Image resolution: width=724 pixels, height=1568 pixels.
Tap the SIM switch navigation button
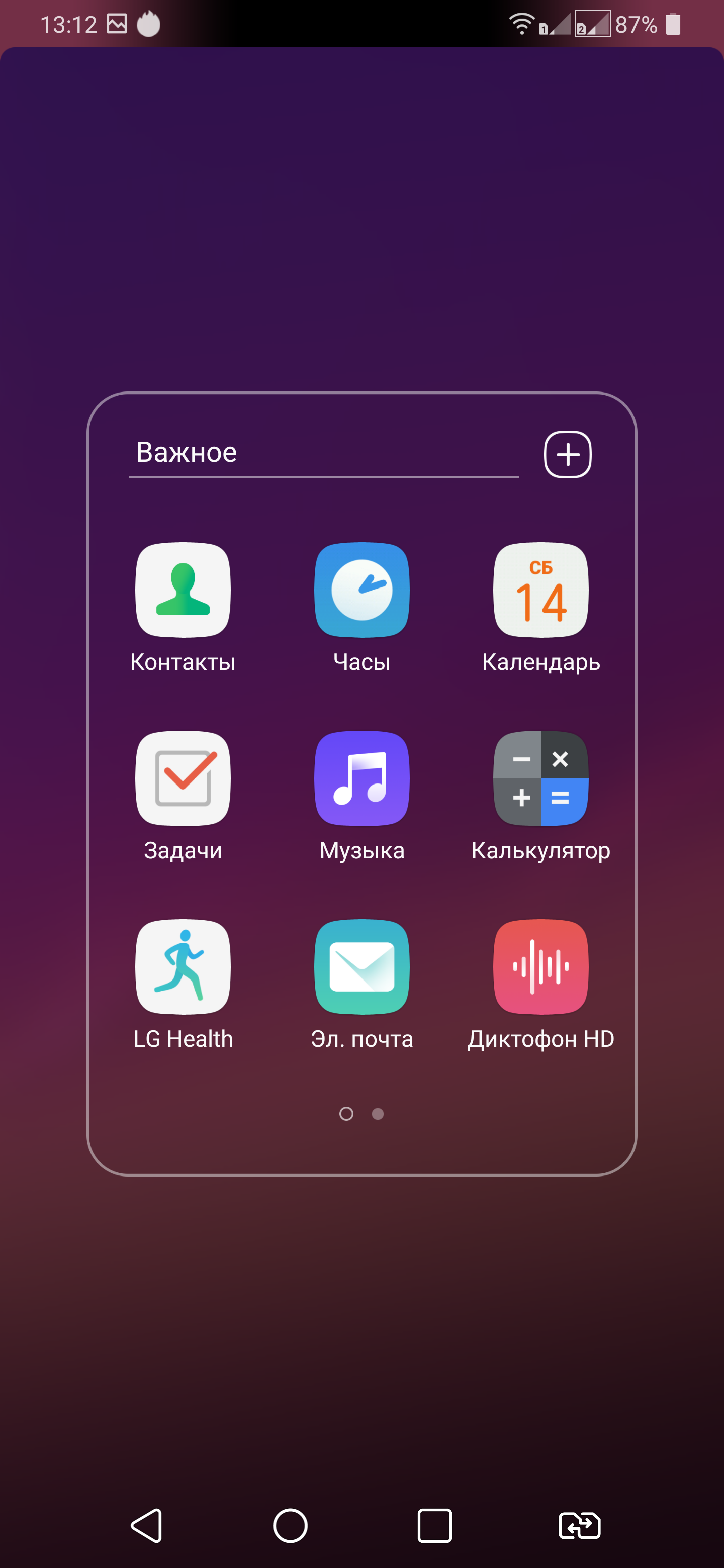[x=579, y=1525]
